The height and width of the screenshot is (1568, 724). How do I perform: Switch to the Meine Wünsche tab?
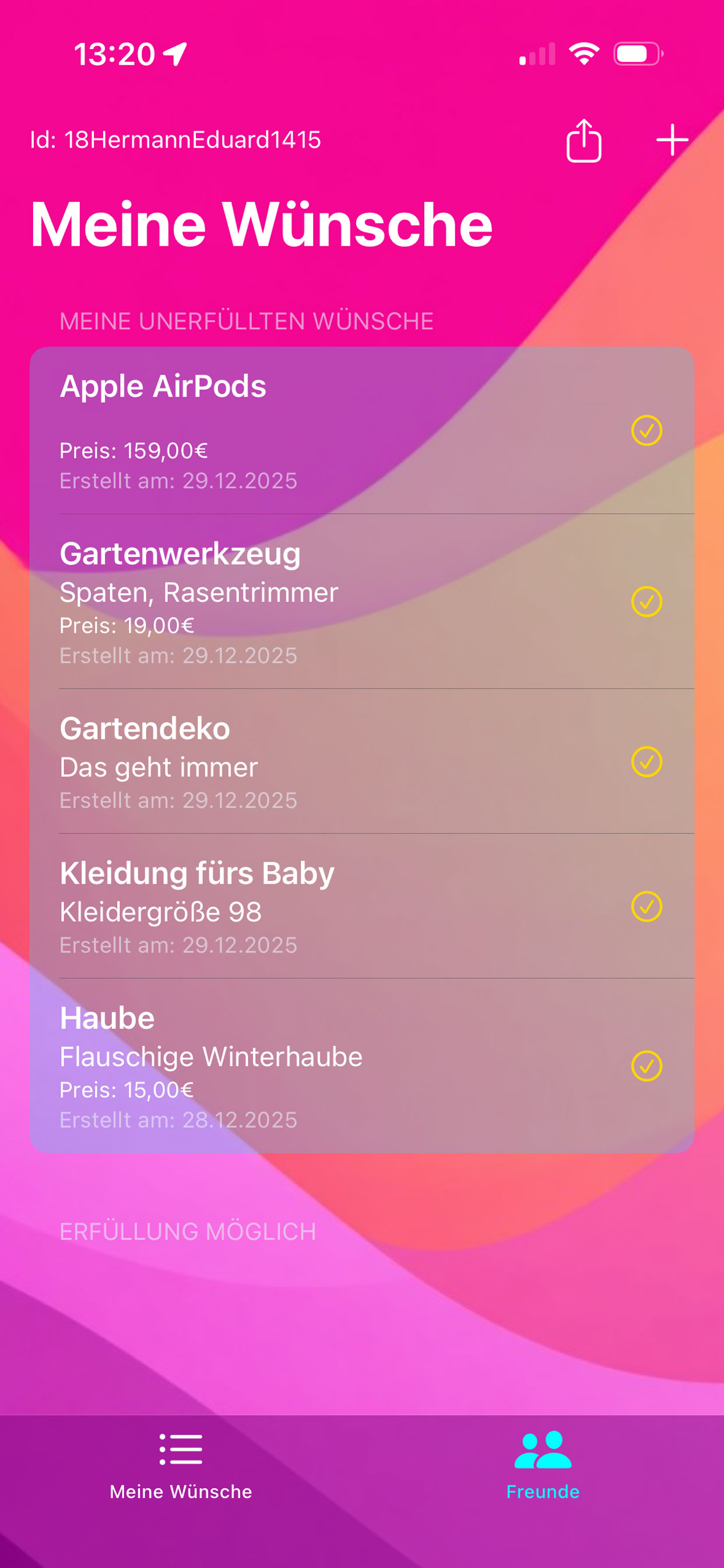click(x=181, y=1466)
